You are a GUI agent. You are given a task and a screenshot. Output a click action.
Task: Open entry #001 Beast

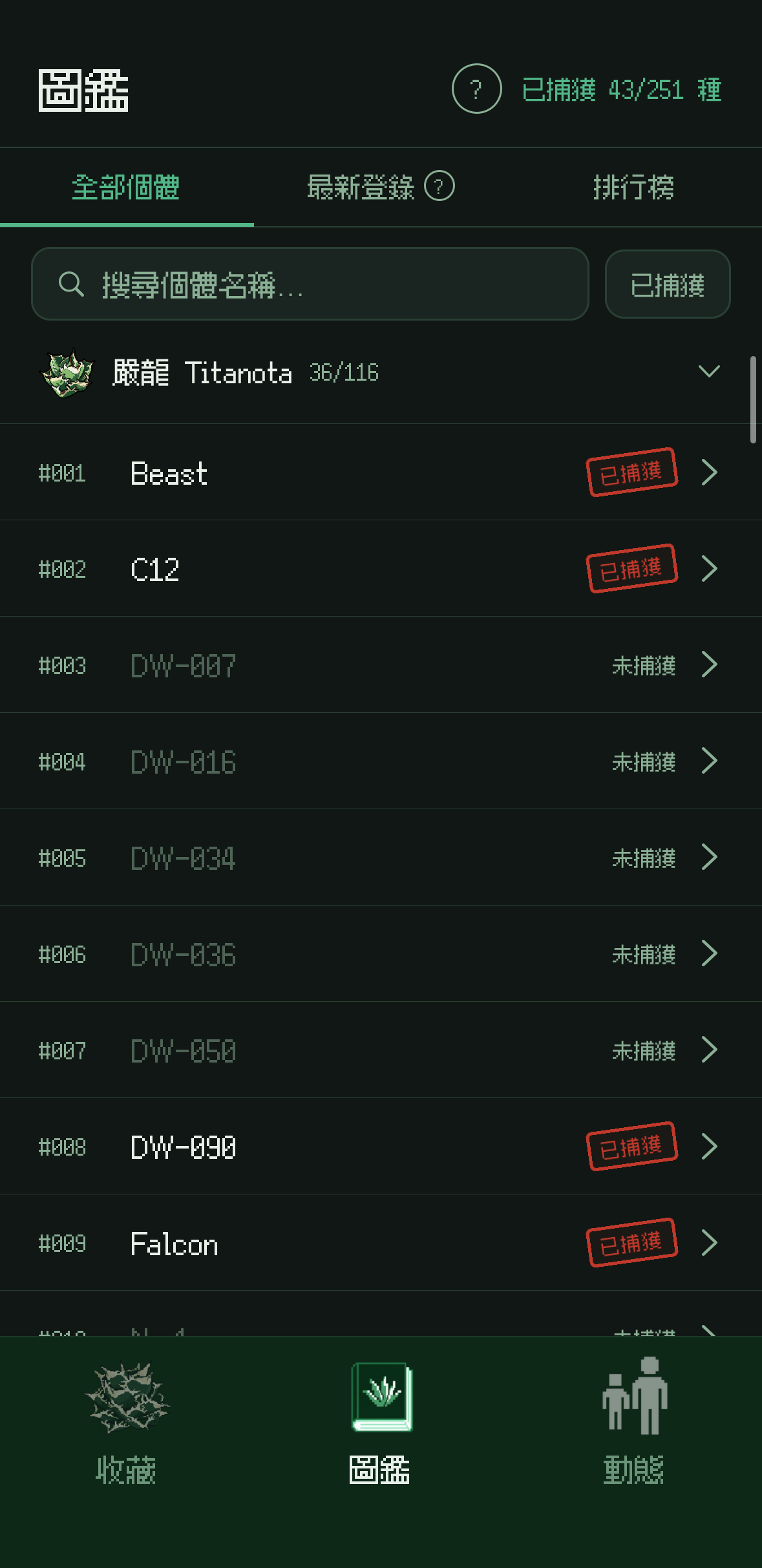[x=381, y=472]
